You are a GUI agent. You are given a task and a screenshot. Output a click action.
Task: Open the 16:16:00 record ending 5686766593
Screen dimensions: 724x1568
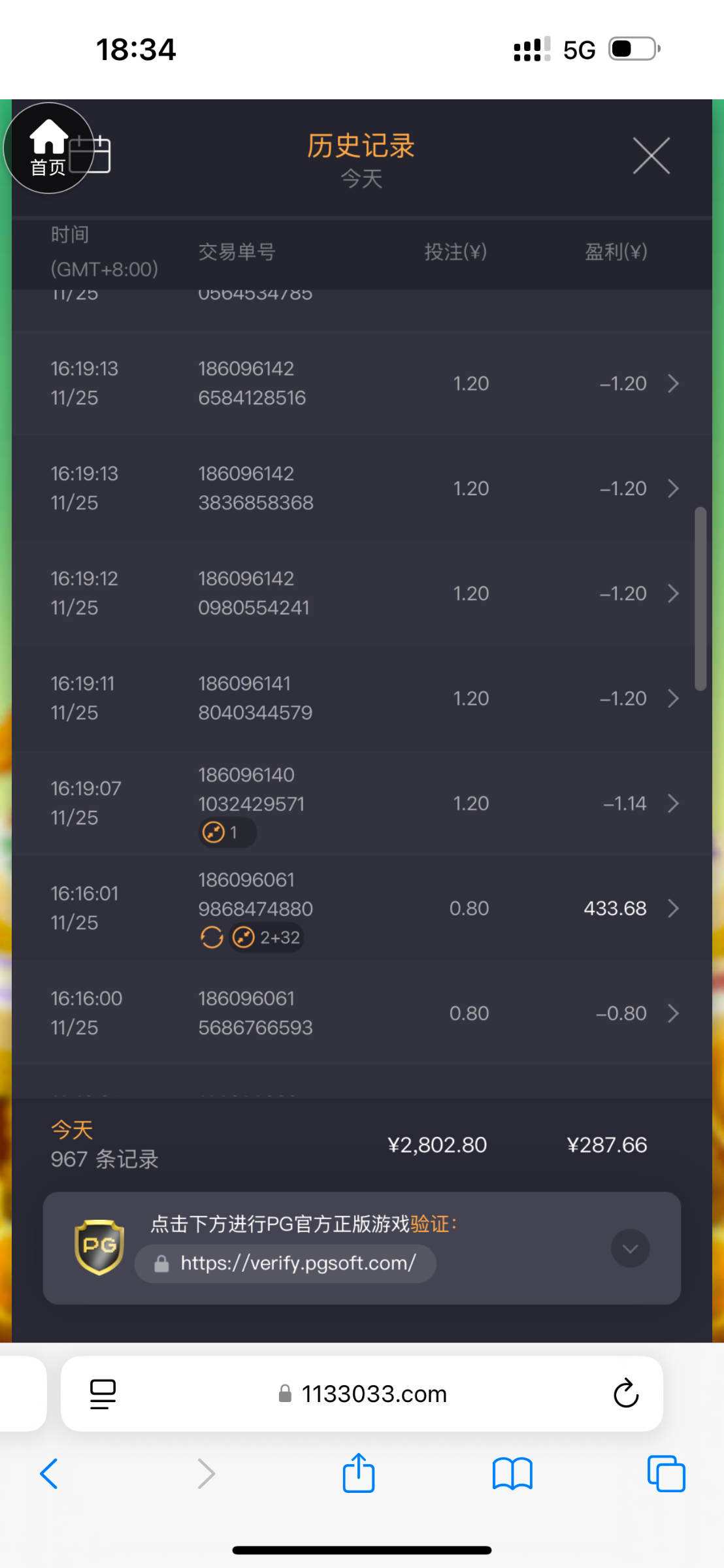pos(362,1013)
